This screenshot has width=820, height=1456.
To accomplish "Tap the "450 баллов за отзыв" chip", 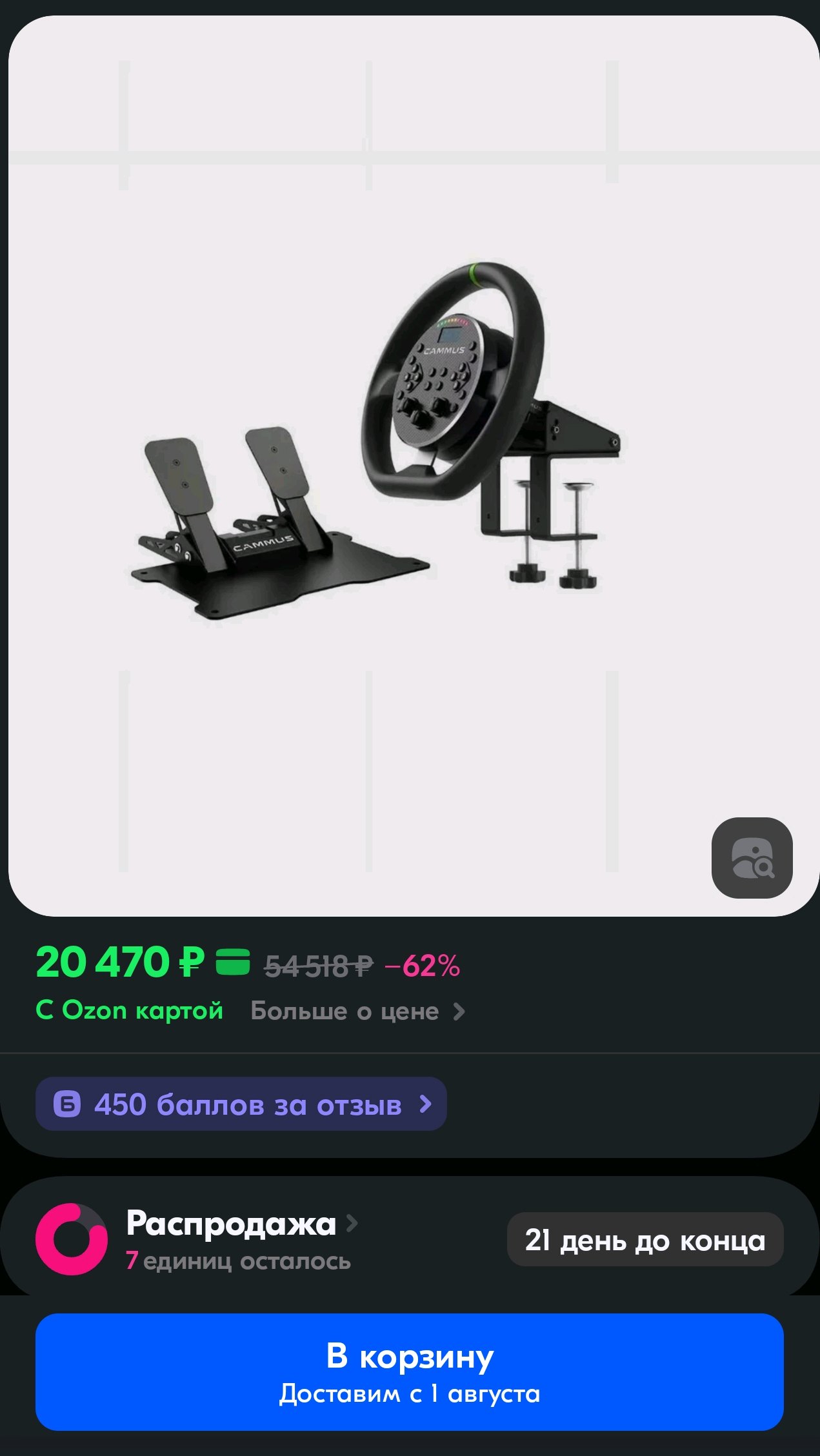I will point(241,1104).
